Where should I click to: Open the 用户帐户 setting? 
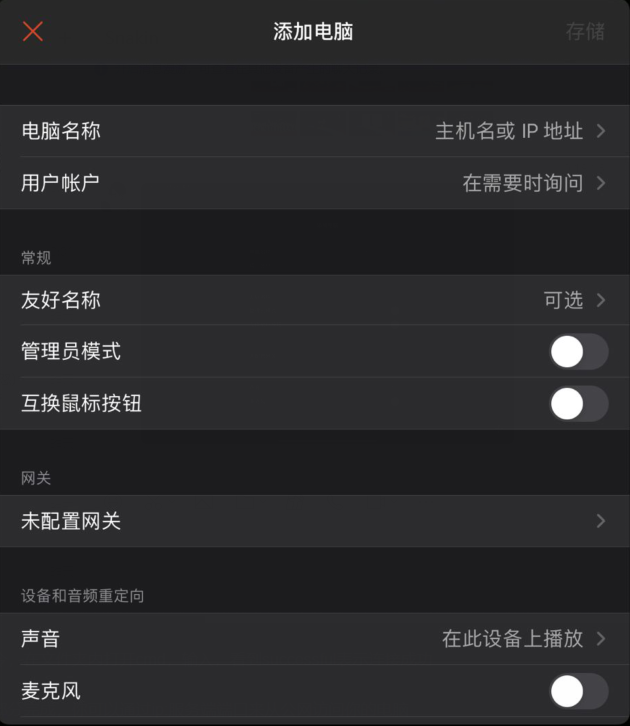pos(314,183)
